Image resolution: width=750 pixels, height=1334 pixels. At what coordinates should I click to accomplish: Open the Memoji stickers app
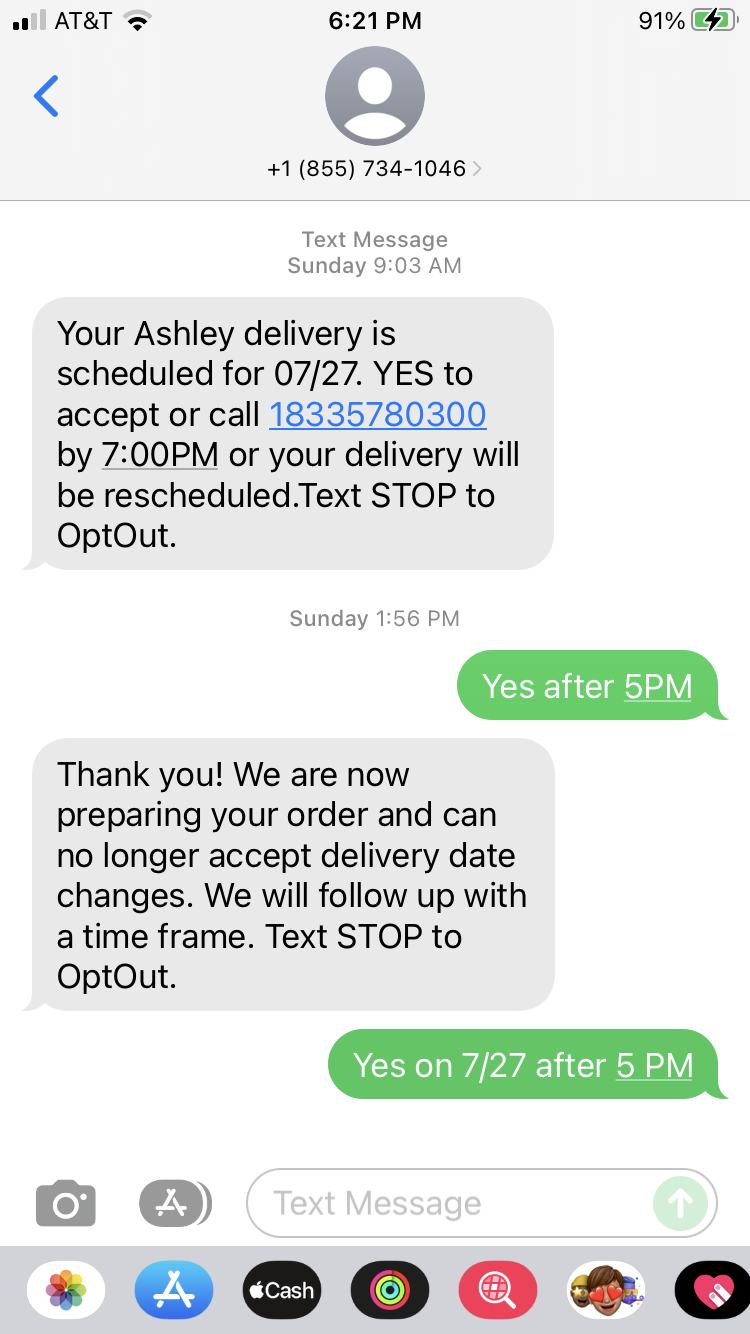tap(606, 1290)
